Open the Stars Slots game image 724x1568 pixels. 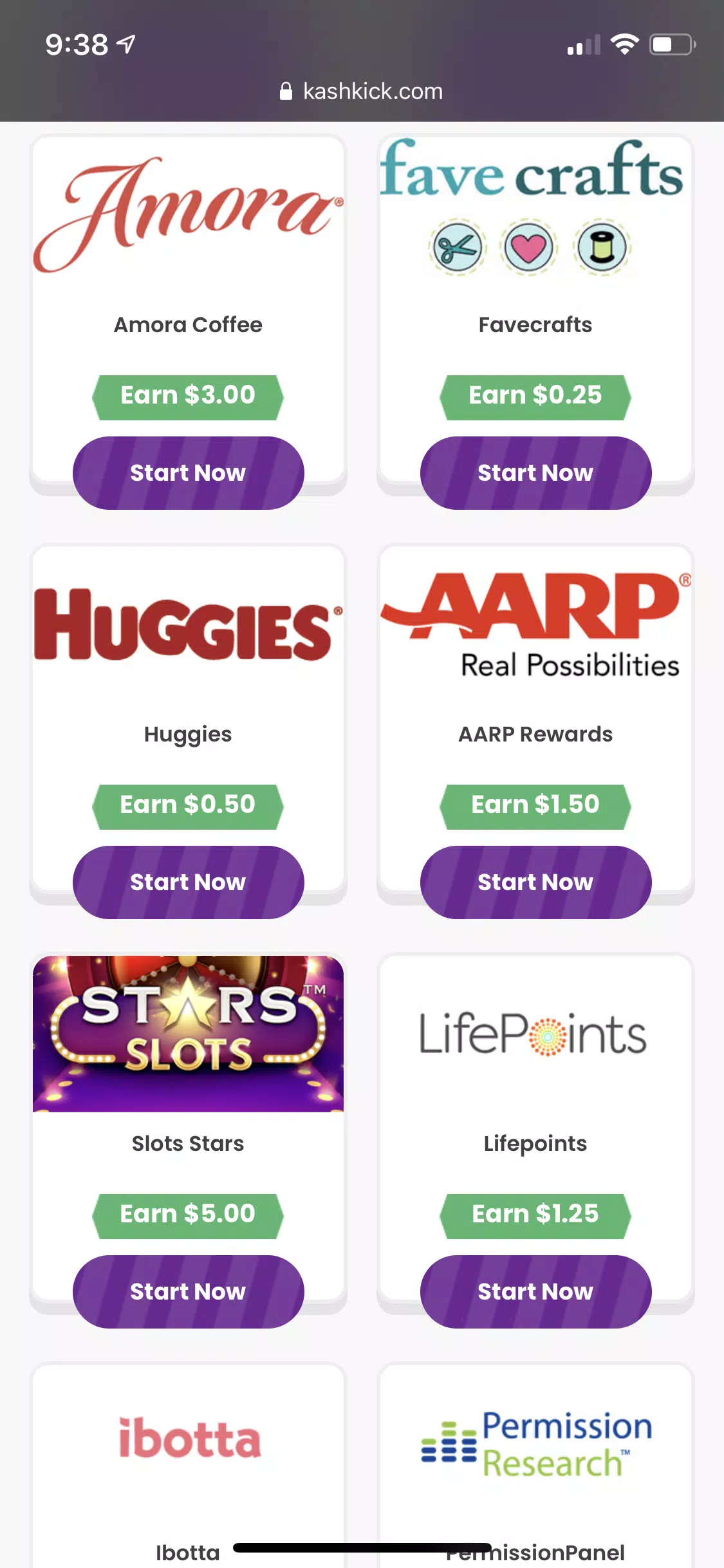click(x=188, y=1034)
